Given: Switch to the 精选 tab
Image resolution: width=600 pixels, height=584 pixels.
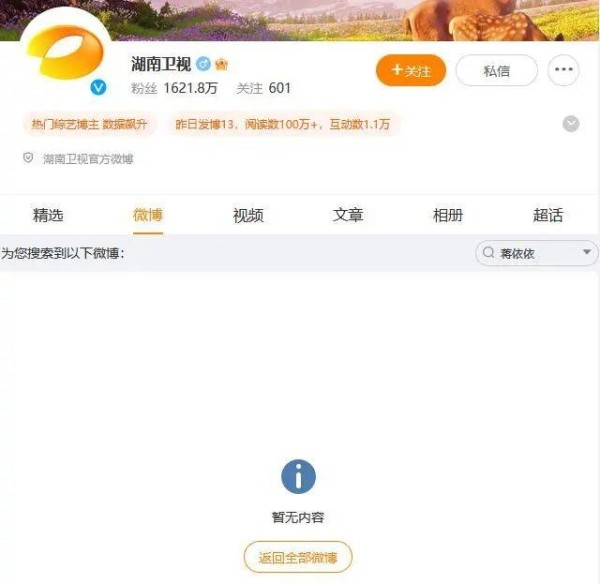Looking at the screenshot, I should 48,215.
